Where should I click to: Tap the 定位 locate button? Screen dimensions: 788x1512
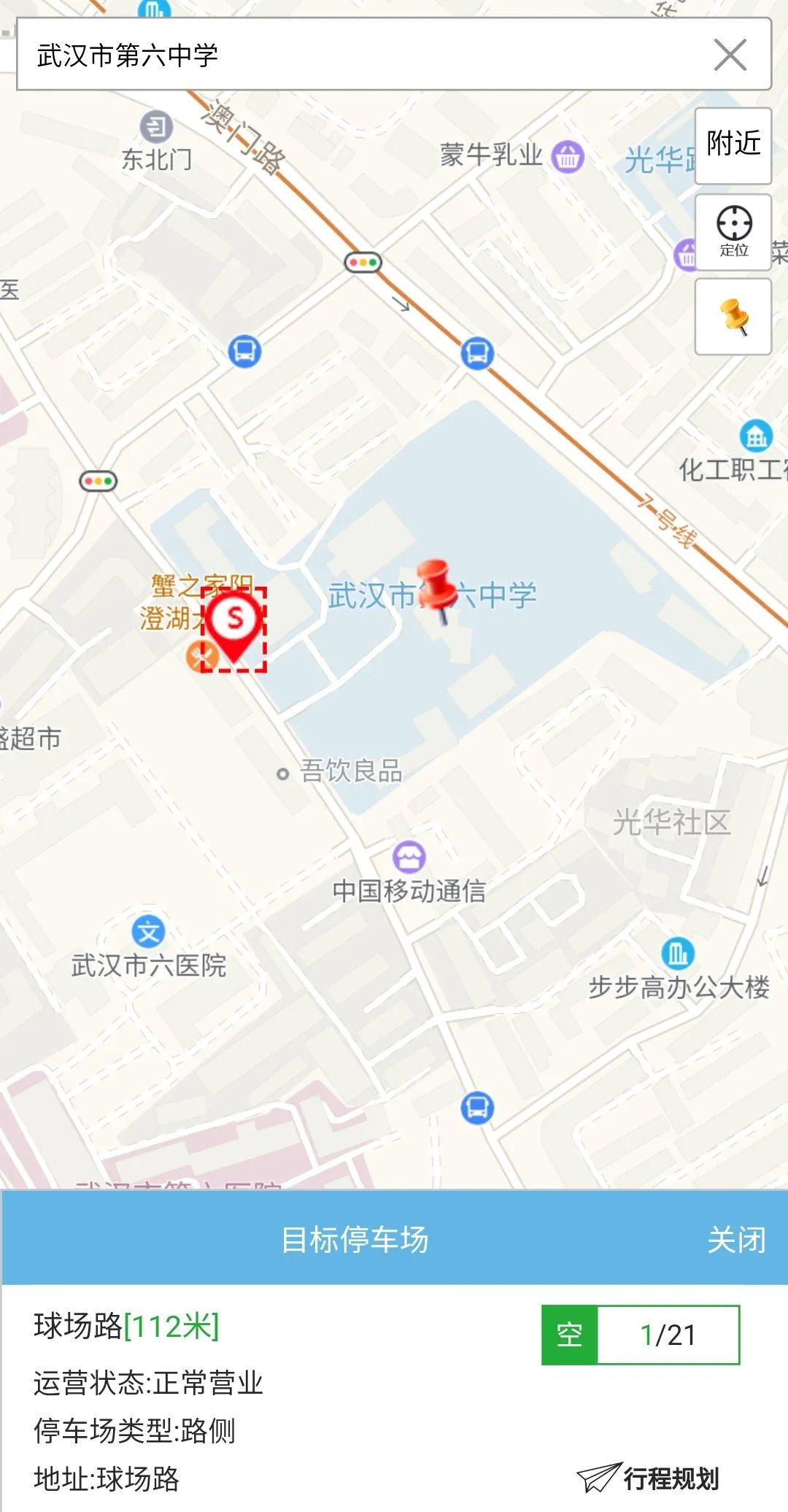click(733, 232)
